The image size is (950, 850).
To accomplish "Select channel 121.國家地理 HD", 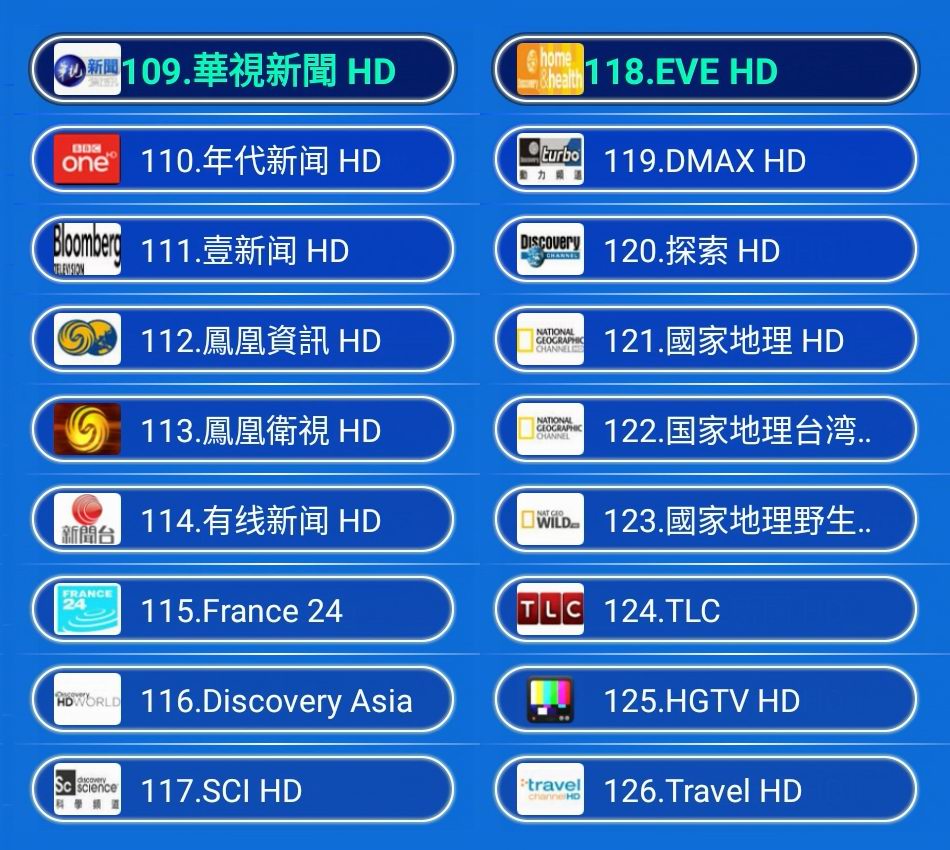I will 705,340.
